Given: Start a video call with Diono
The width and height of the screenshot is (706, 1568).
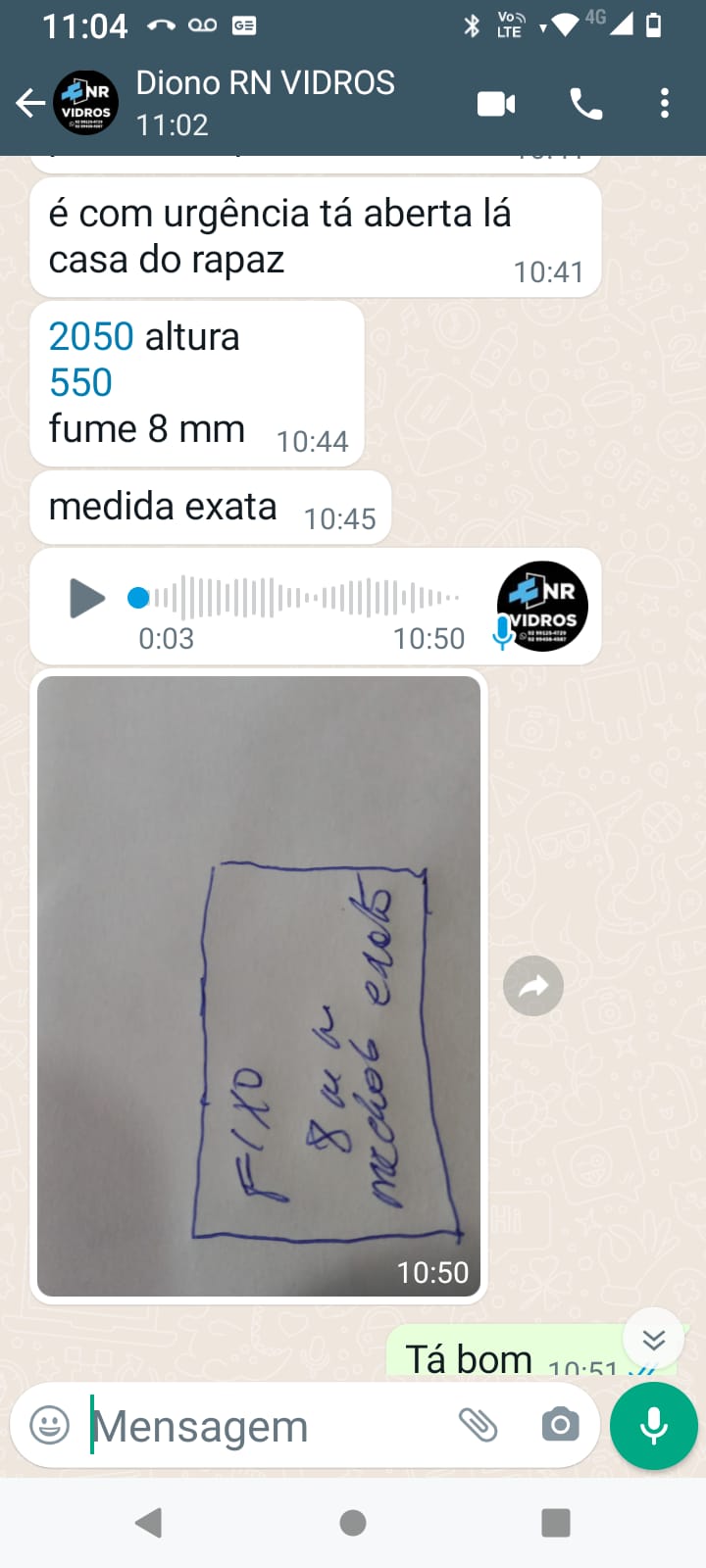Looking at the screenshot, I should tap(496, 103).
